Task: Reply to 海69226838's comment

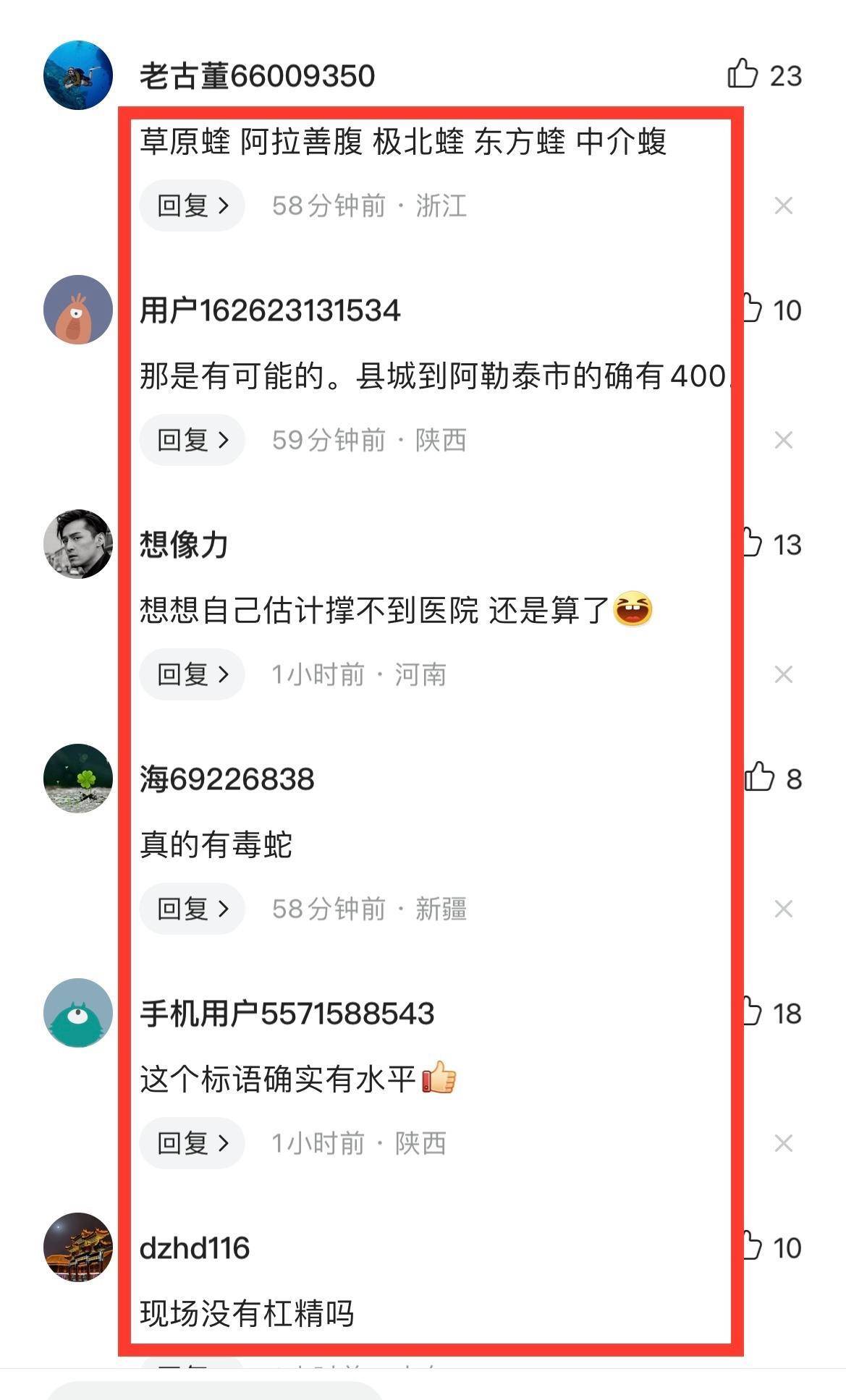Action: coord(192,909)
